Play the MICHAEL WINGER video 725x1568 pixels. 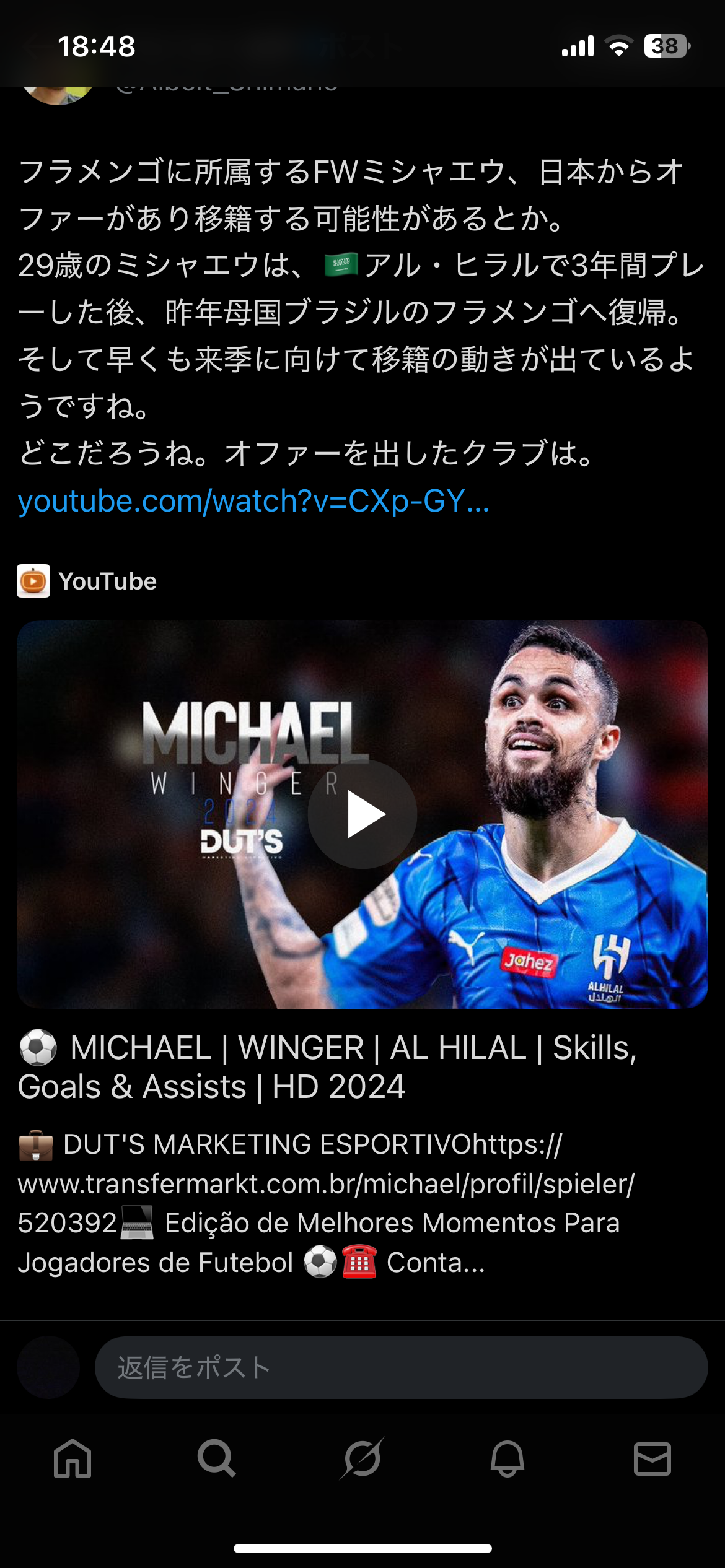362,814
